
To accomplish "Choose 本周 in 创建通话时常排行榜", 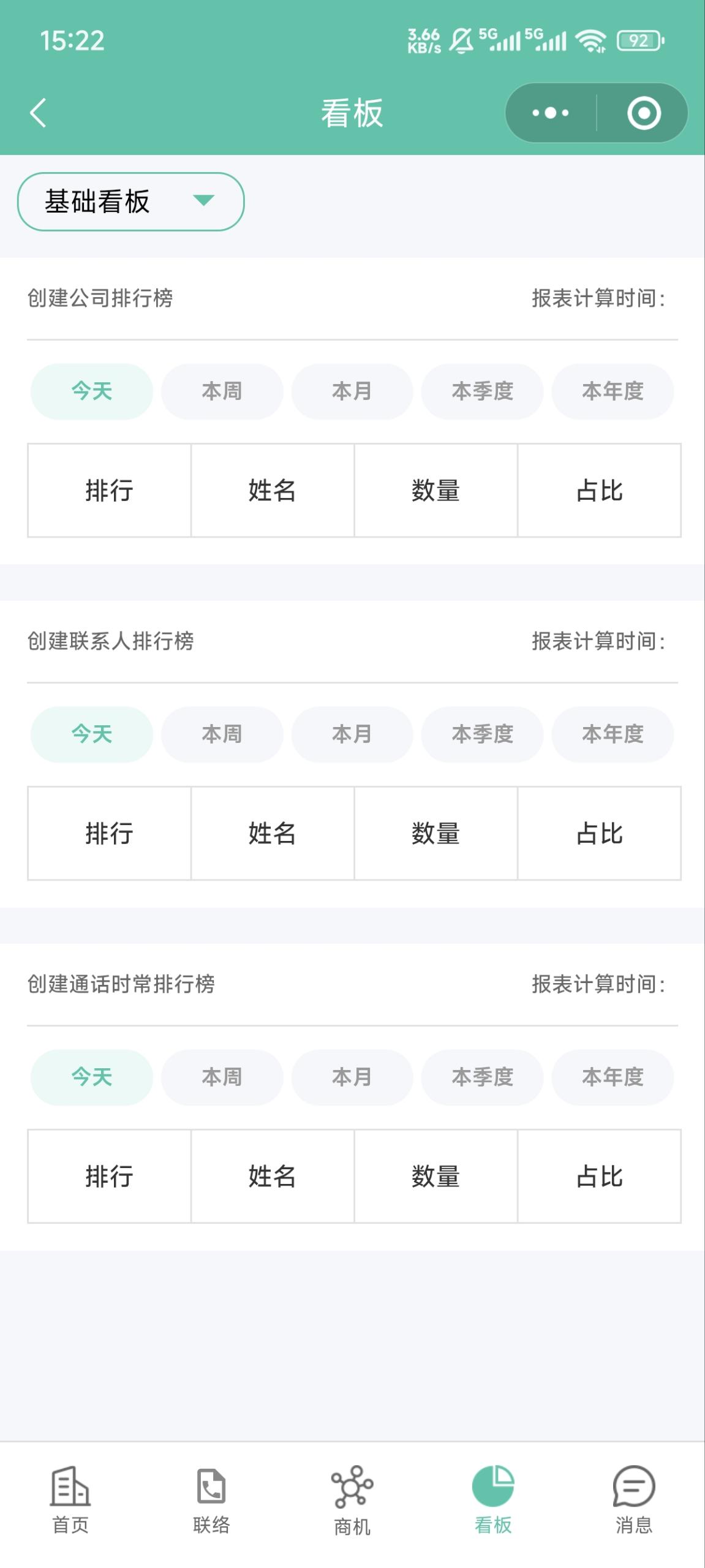I will click(222, 1077).
